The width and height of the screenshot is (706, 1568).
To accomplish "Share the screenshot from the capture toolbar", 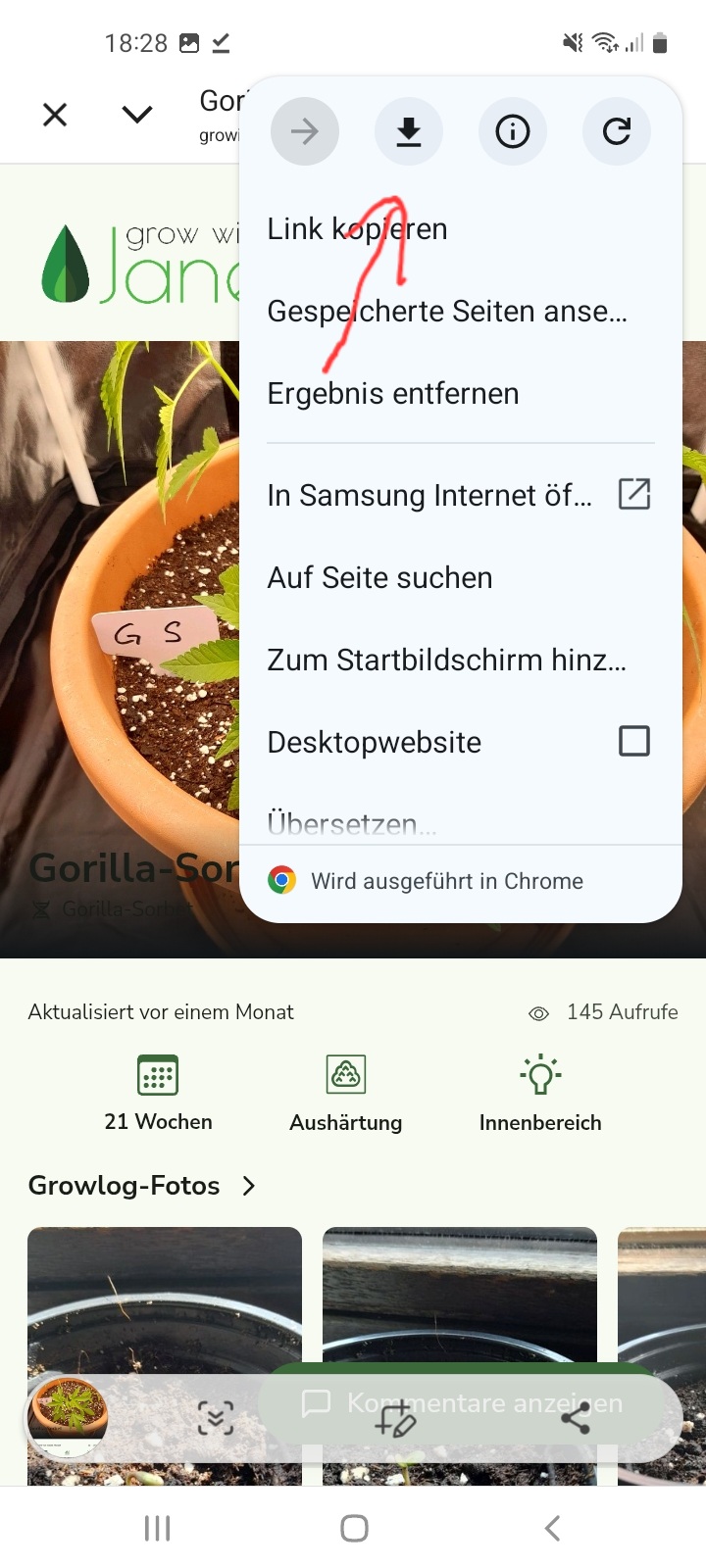I will [576, 1417].
